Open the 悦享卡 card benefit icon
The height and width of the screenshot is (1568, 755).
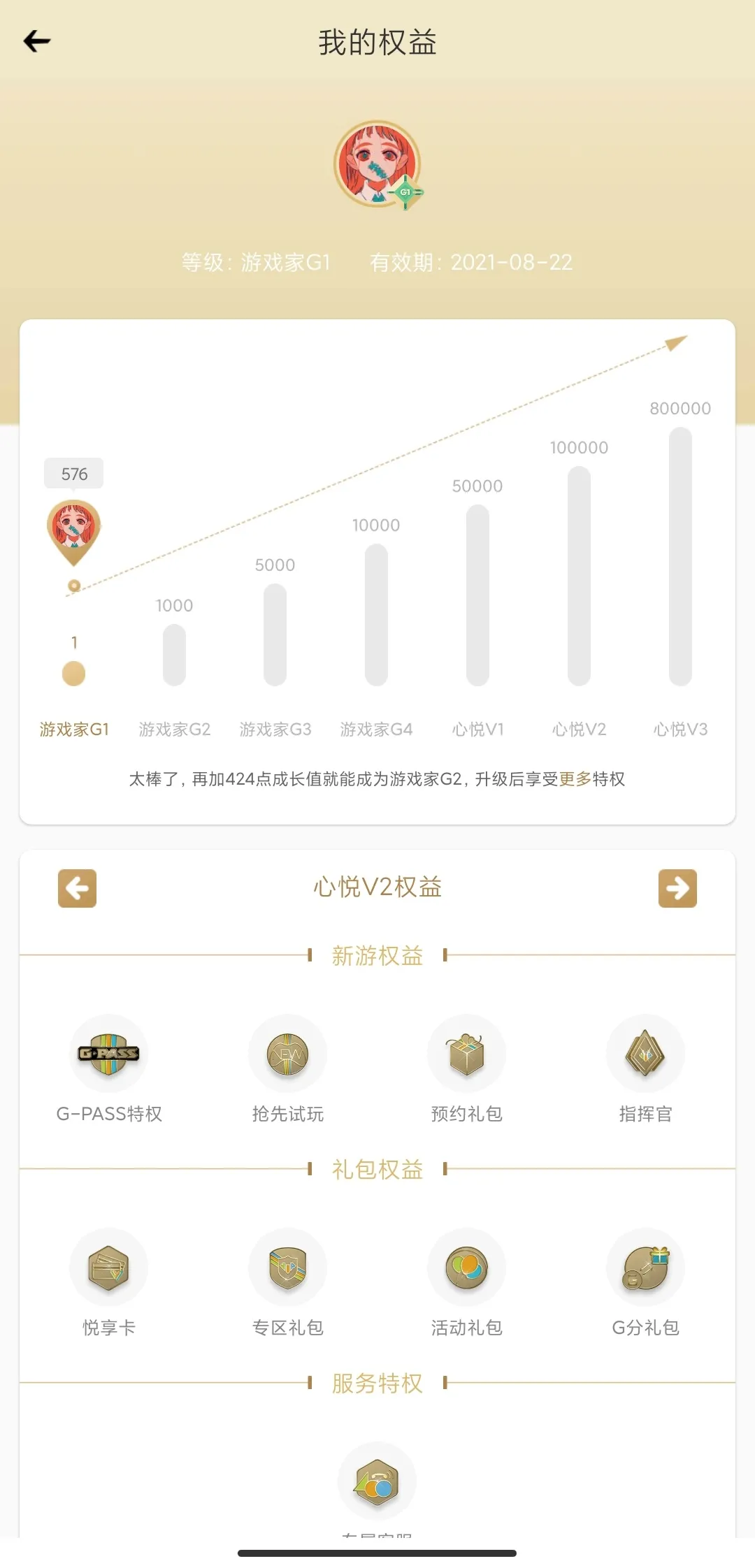pos(108,1267)
